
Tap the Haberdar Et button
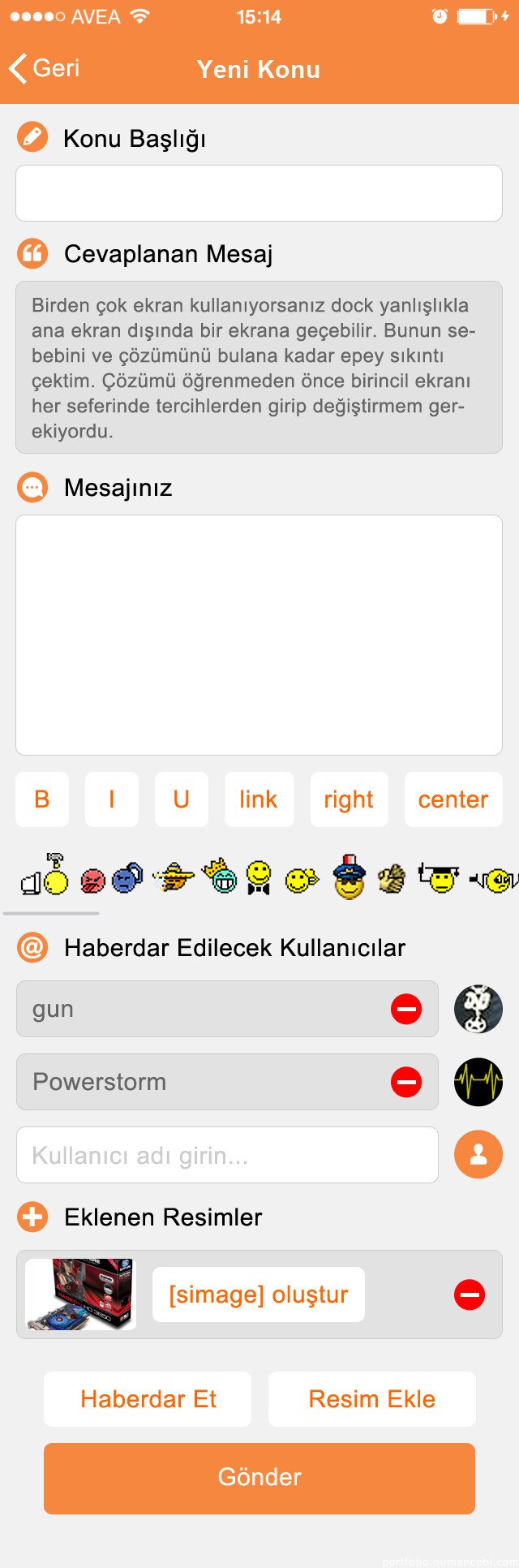tap(148, 1399)
